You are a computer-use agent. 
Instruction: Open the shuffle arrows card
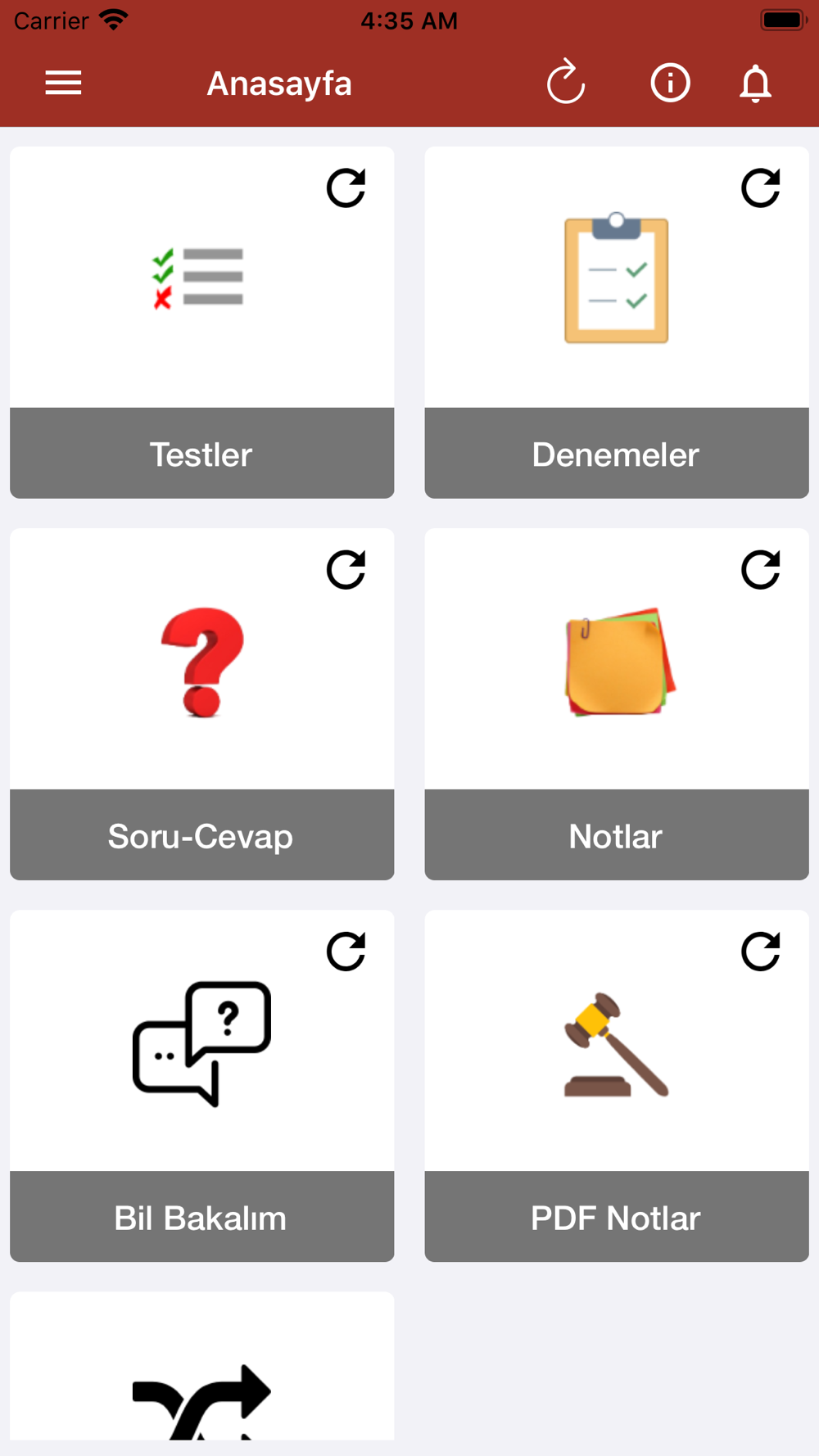(x=202, y=1366)
